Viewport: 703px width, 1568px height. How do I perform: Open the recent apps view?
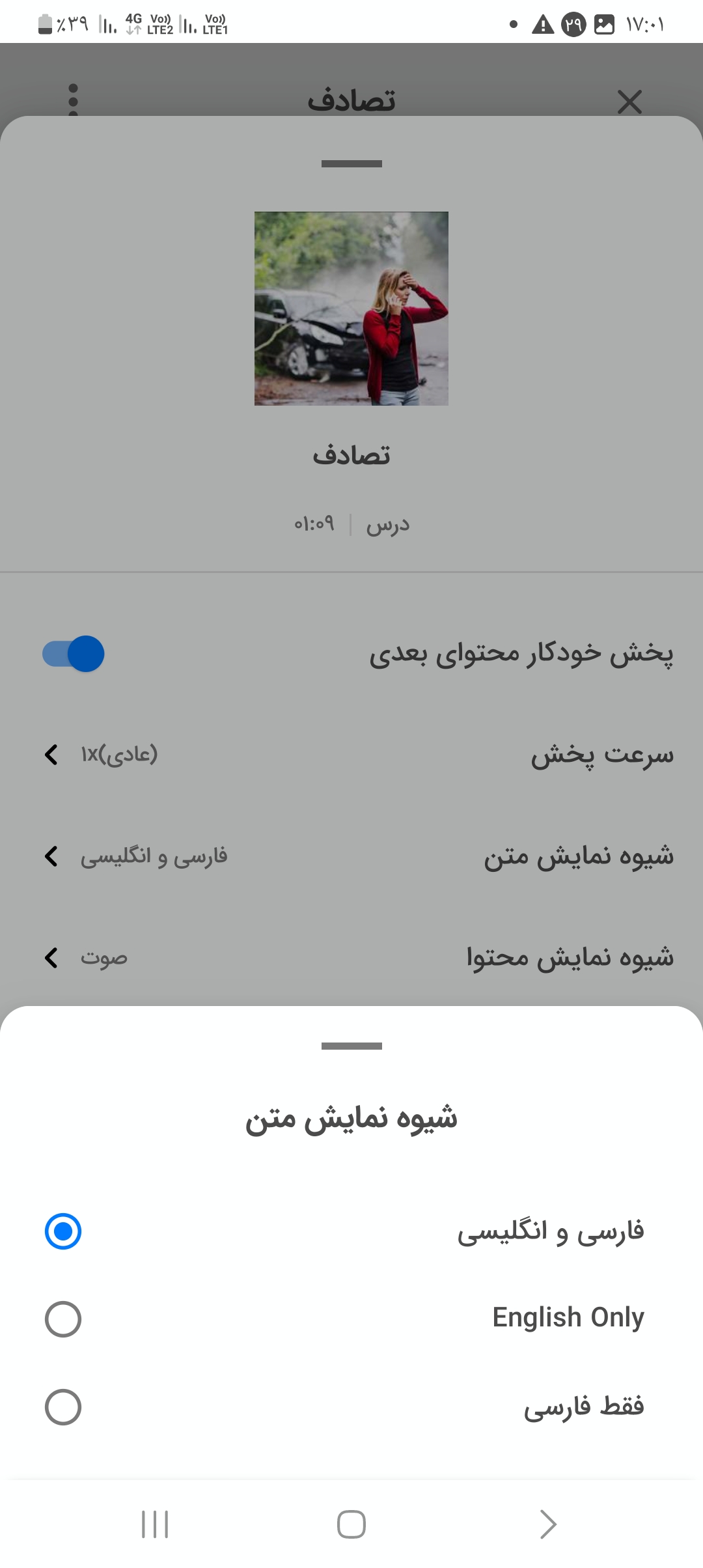[x=155, y=1524]
